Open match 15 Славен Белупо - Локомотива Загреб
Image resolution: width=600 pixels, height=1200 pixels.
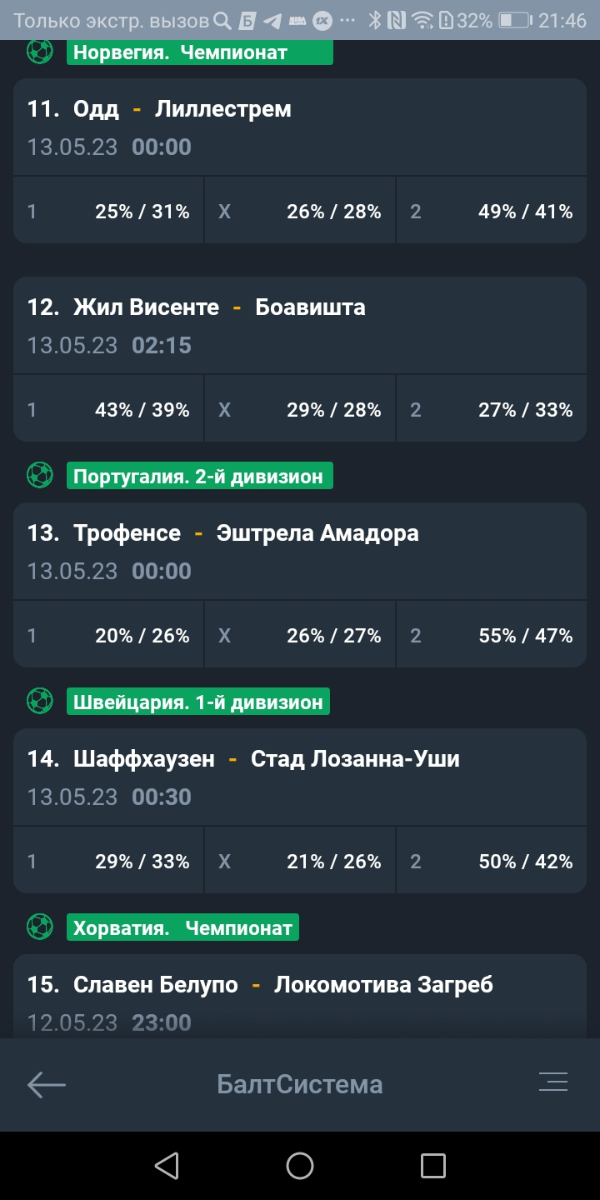pyautogui.click(x=300, y=996)
